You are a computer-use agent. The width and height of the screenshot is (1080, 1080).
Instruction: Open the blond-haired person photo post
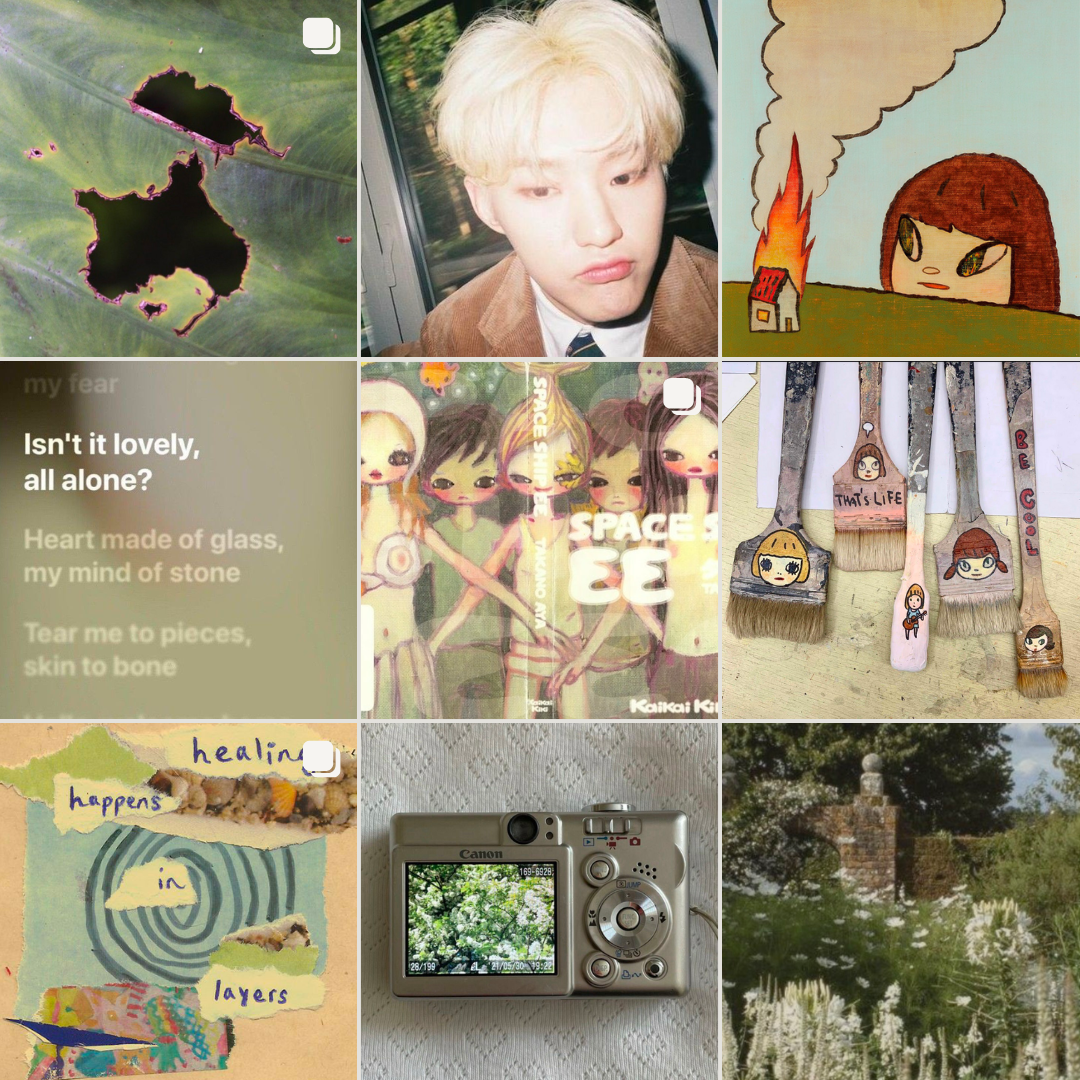[539, 178]
